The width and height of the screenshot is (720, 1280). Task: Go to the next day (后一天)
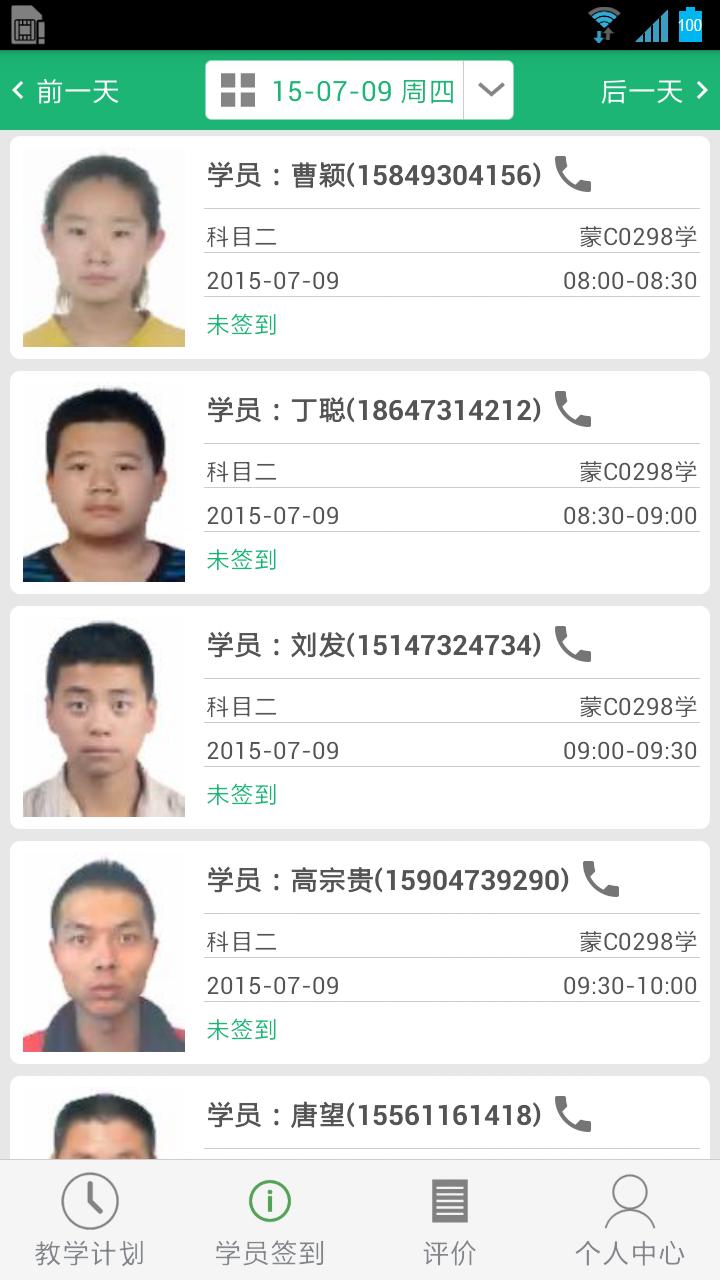tap(654, 92)
